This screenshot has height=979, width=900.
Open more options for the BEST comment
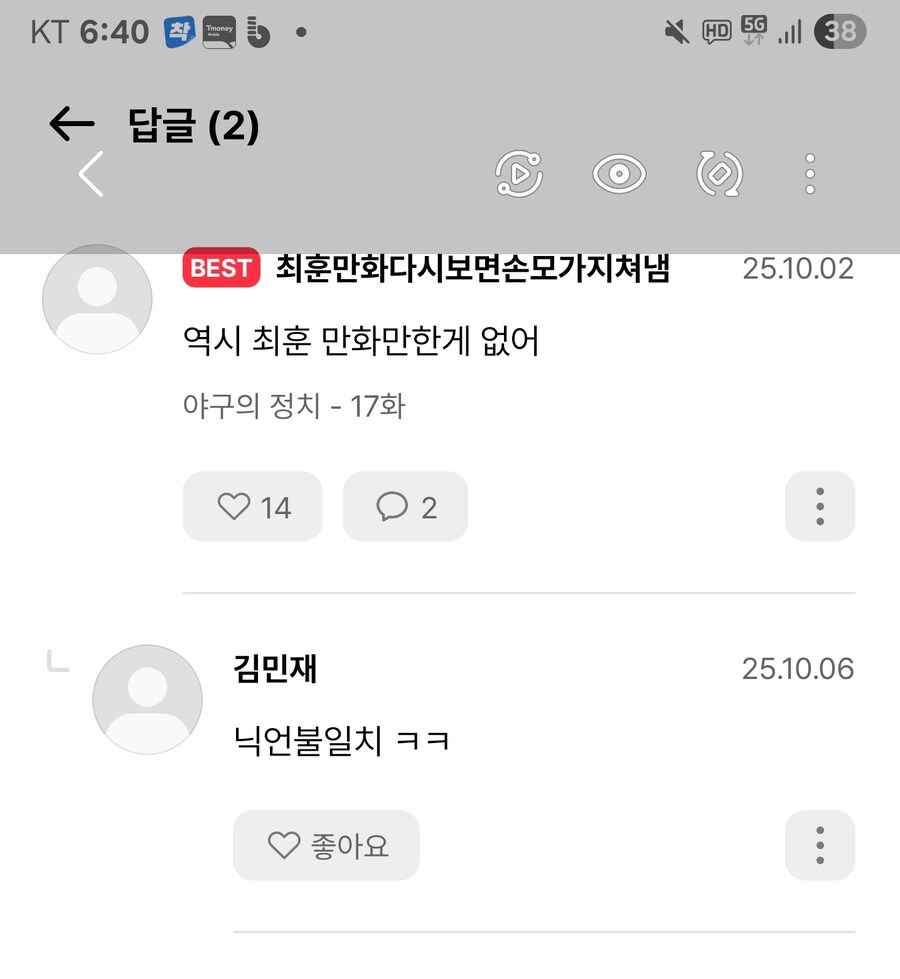click(x=820, y=507)
